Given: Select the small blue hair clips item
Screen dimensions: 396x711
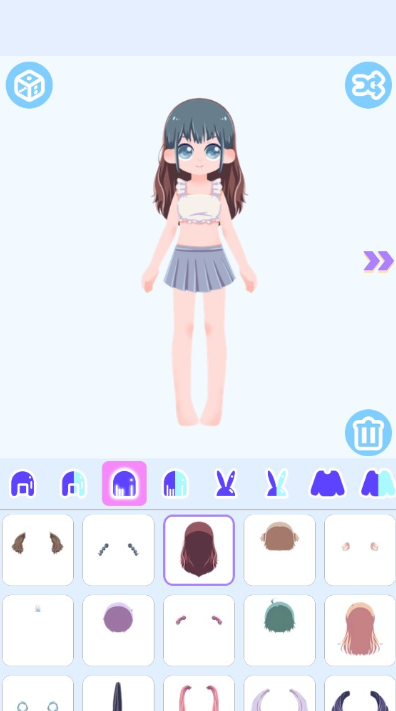Looking at the screenshot, I should (118, 550).
